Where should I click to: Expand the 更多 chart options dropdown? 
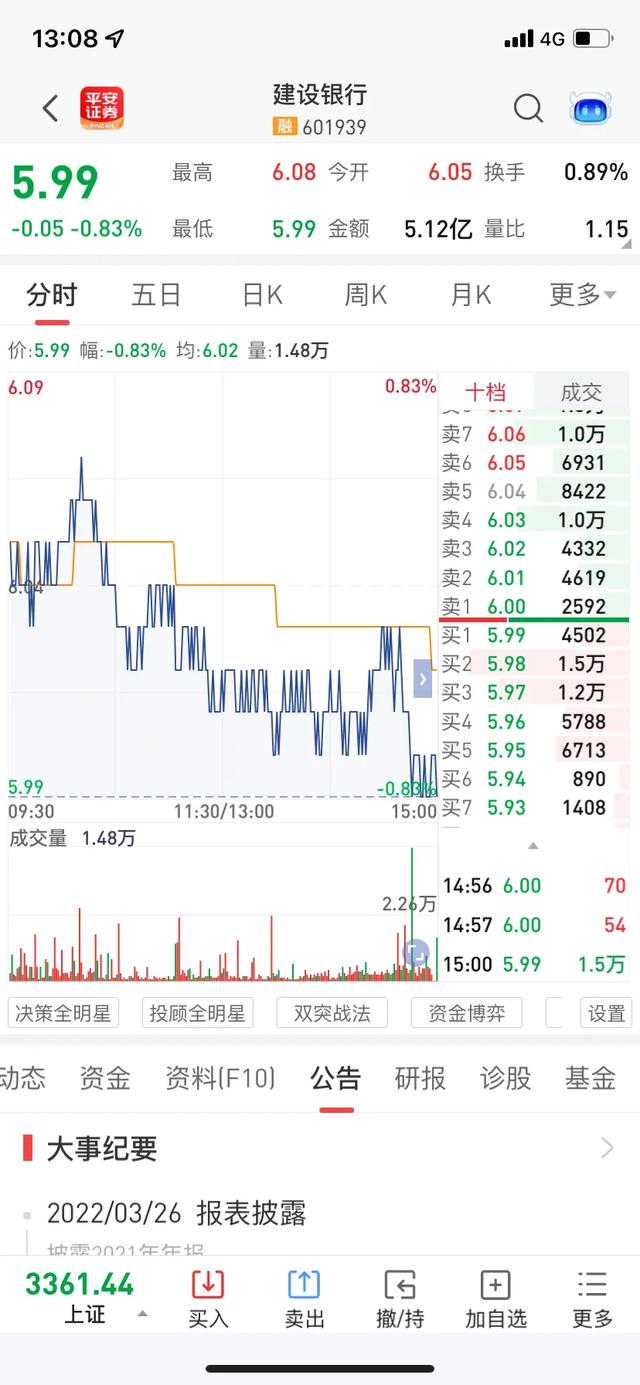coord(583,295)
